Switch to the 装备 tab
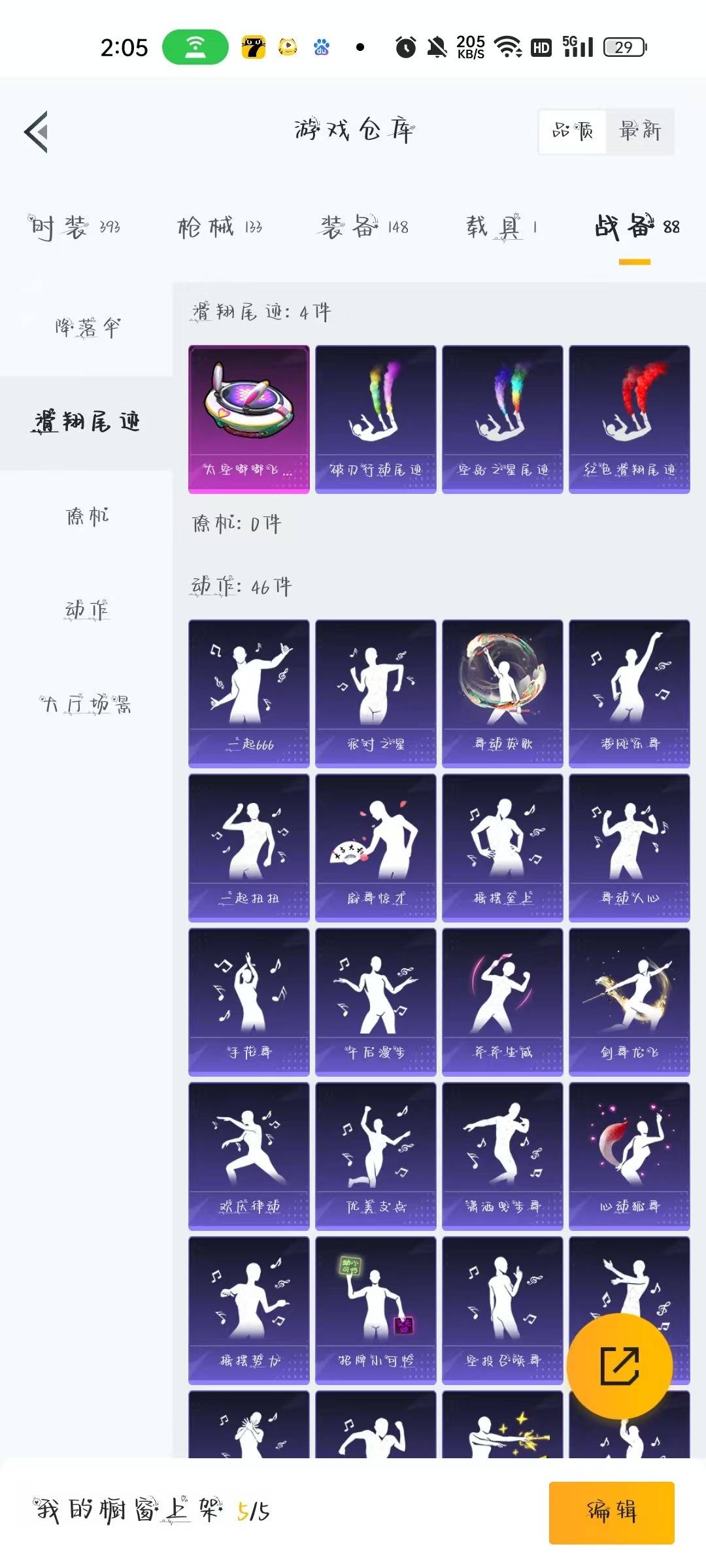Screen dimensions: 706x1568 (364, 227)
